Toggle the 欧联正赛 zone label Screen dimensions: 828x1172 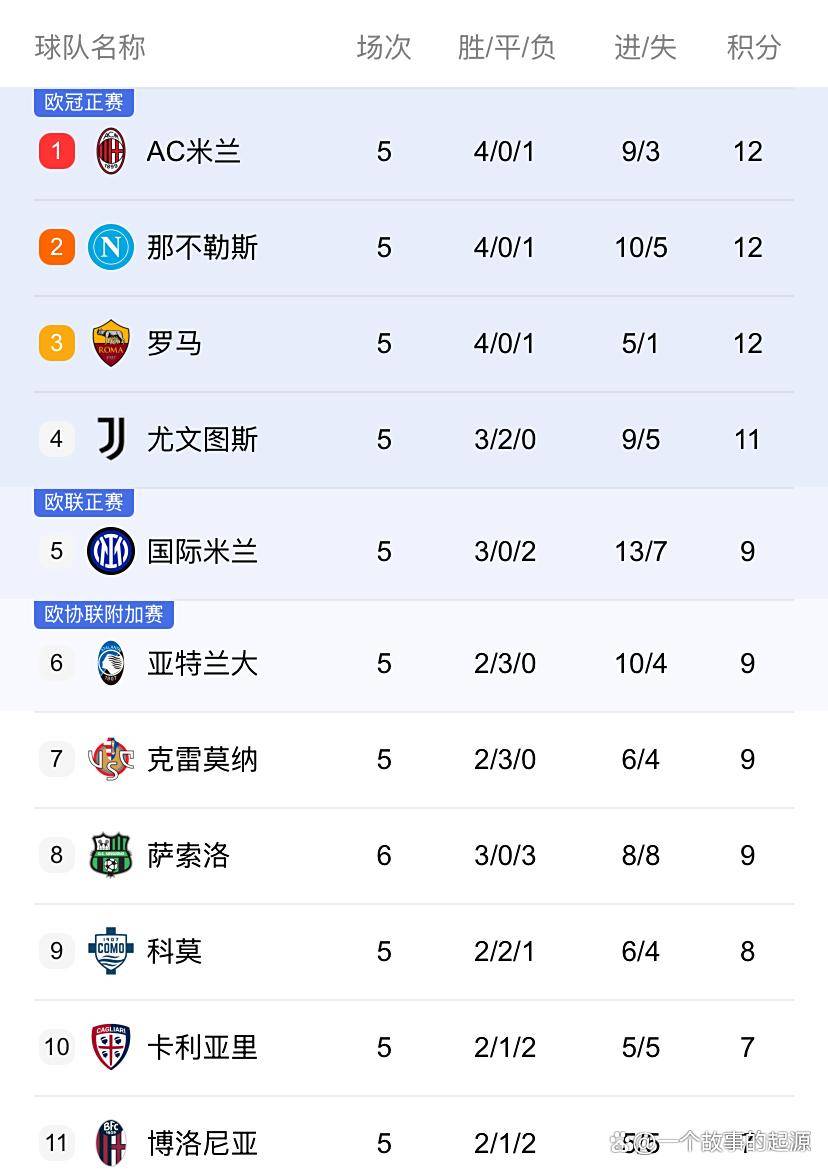(84, 503)
